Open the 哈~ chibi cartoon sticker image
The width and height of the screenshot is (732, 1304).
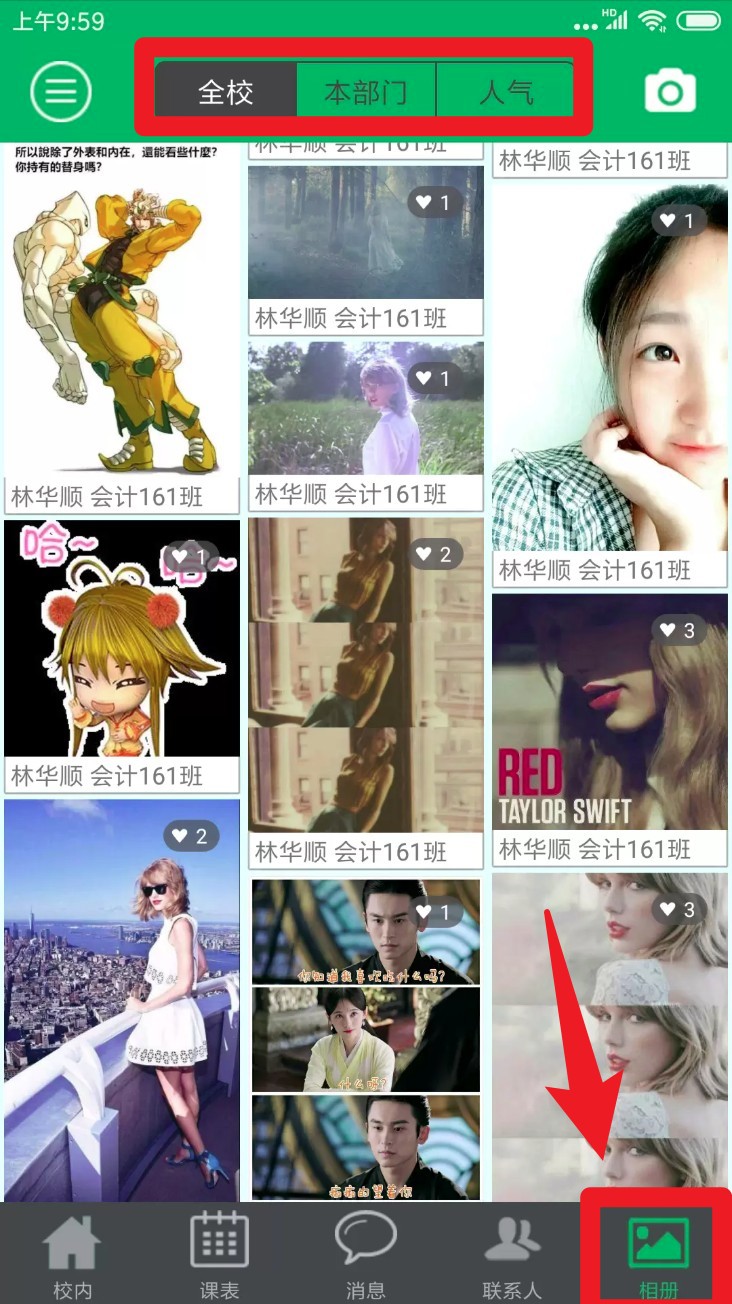pos(122,638)
